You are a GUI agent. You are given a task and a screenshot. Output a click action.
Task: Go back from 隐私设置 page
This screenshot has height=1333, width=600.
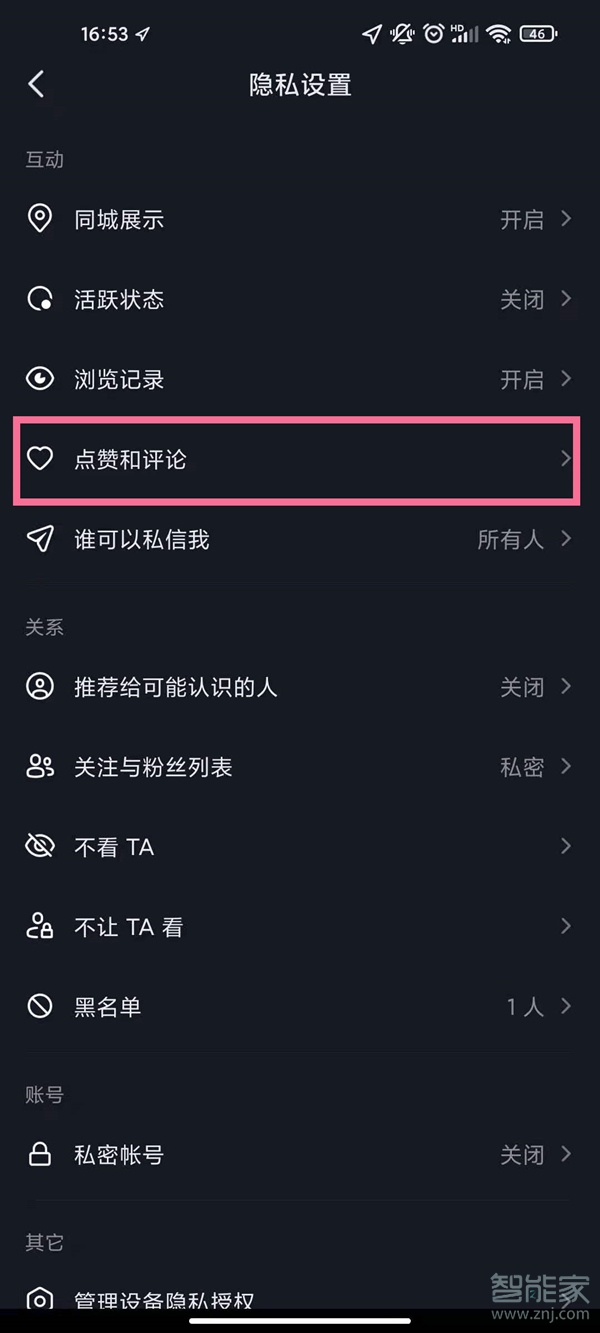coord(37,84)
